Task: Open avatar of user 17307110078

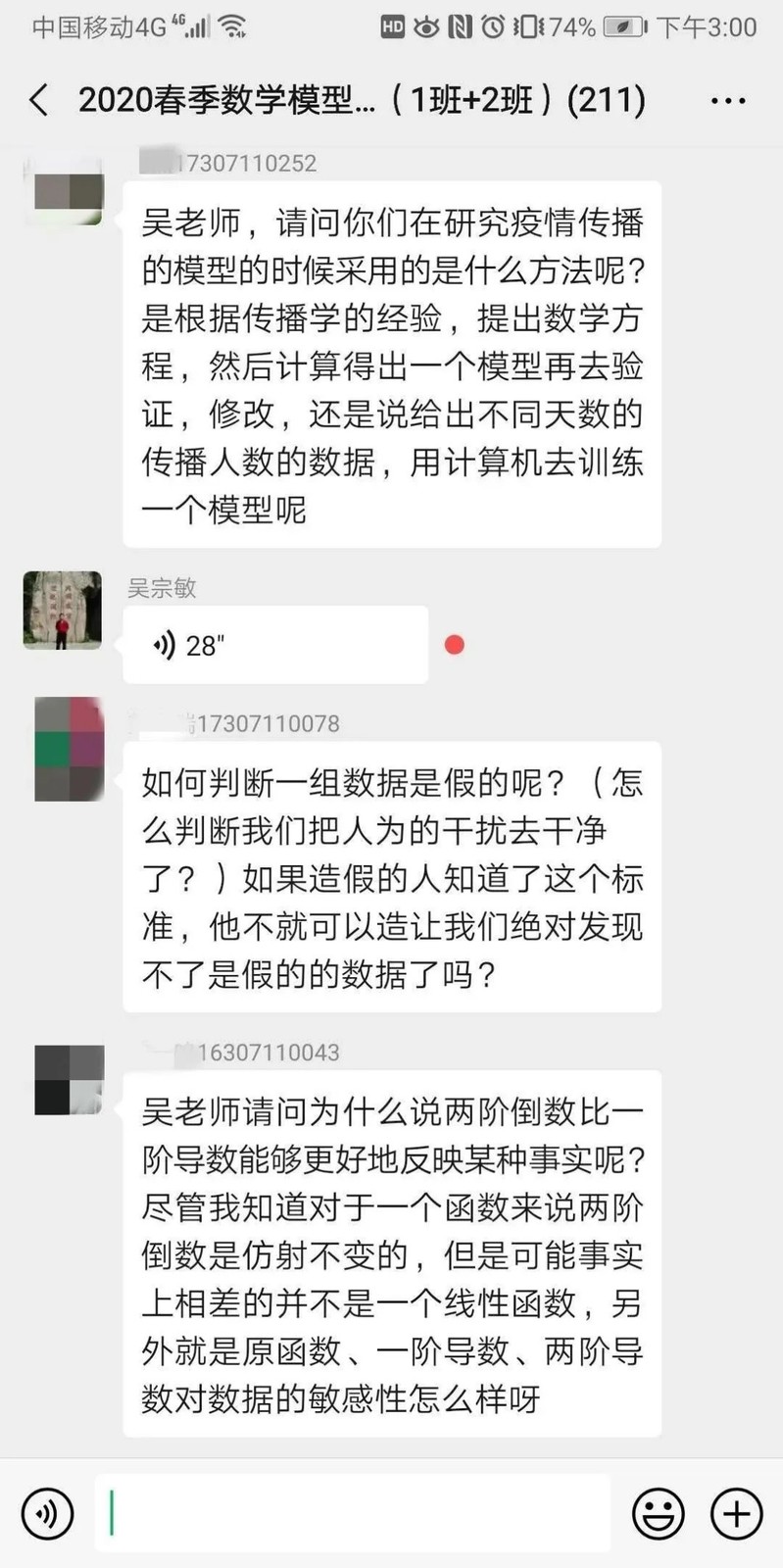Action: [x=69, y=750]
